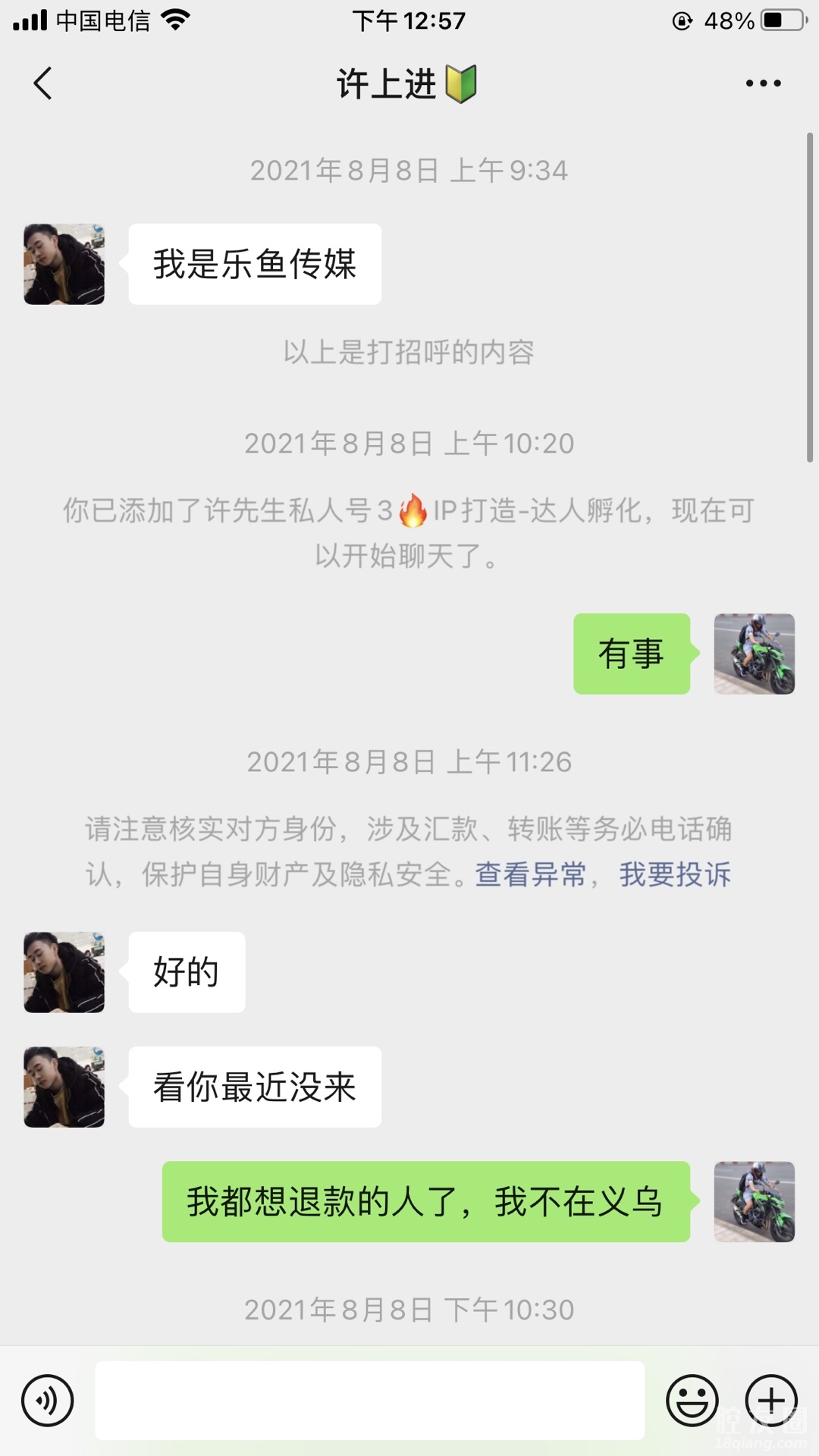This screenshot has height=1456, width=819.
Task: Open my avatar beside 有事 message
Action: (x=754, y=654)
